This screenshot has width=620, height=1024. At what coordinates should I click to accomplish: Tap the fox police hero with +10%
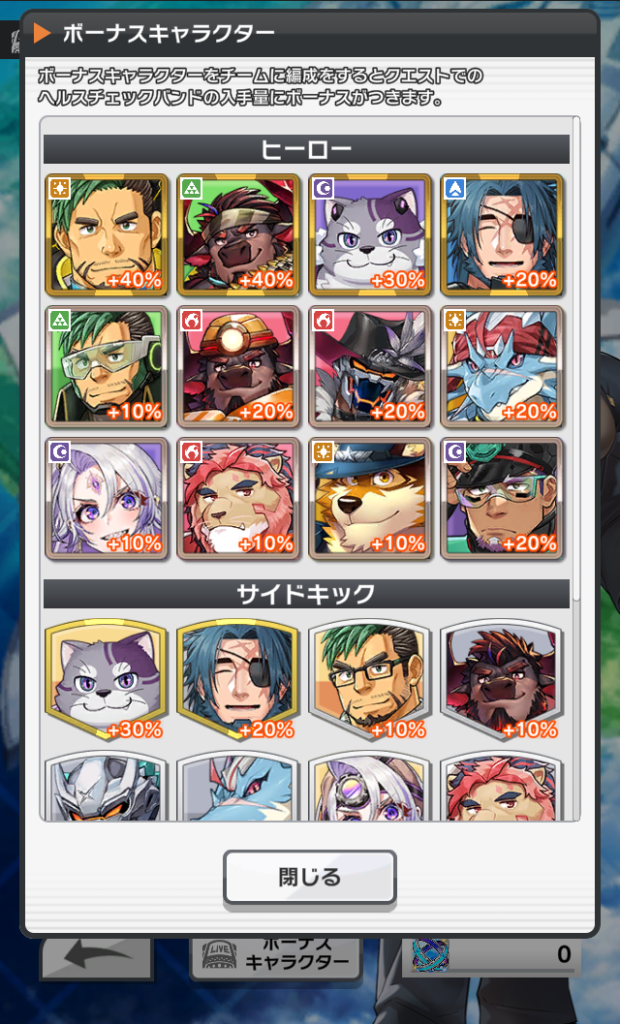(370, 499)
